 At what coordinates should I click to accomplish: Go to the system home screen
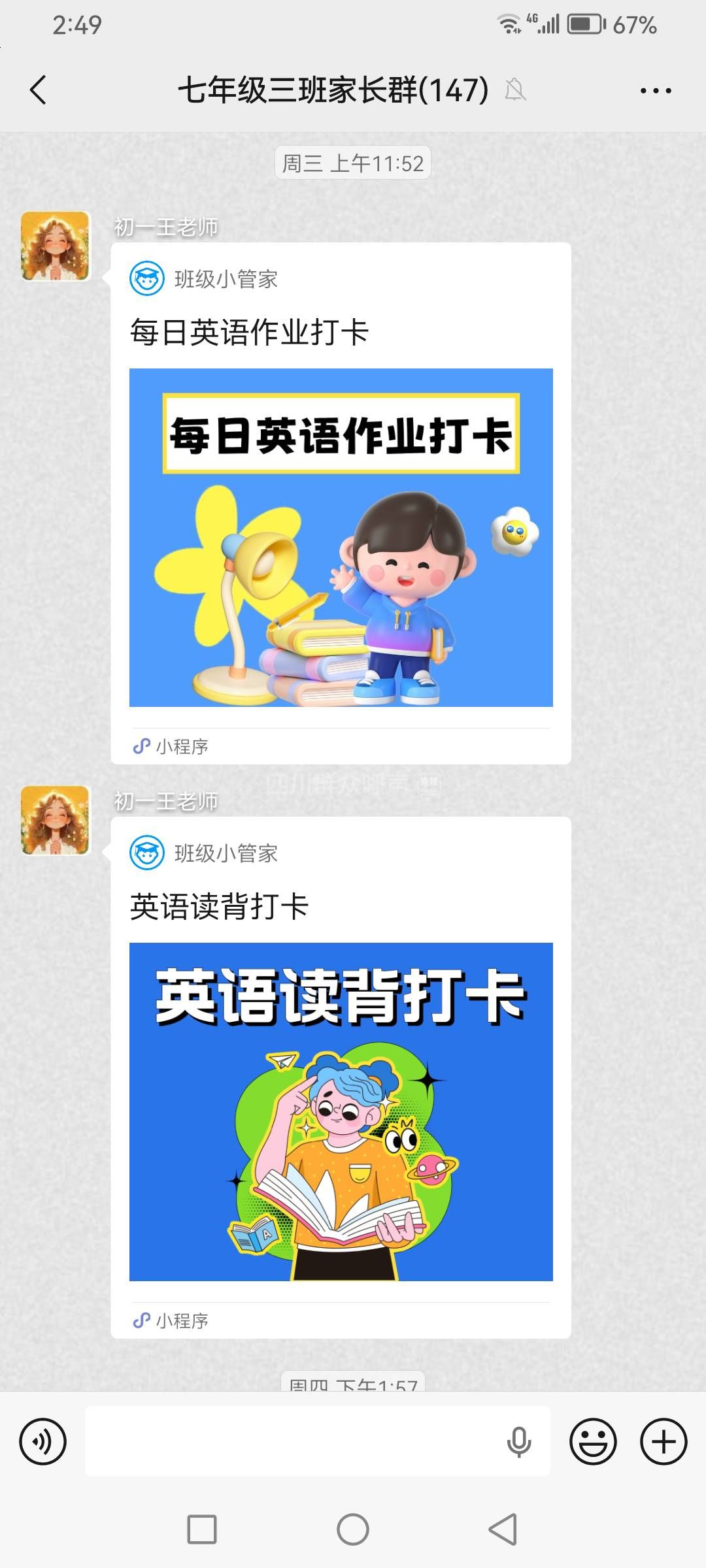tap(353, 1529)
